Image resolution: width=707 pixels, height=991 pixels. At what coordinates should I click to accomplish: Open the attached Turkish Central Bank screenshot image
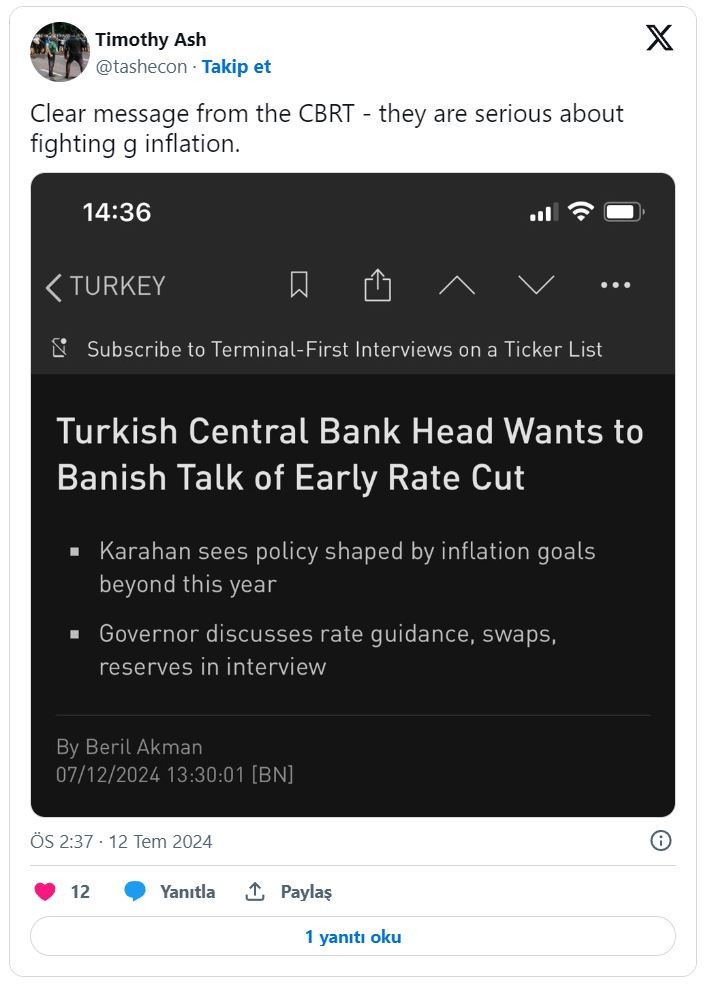coord(353,495)
